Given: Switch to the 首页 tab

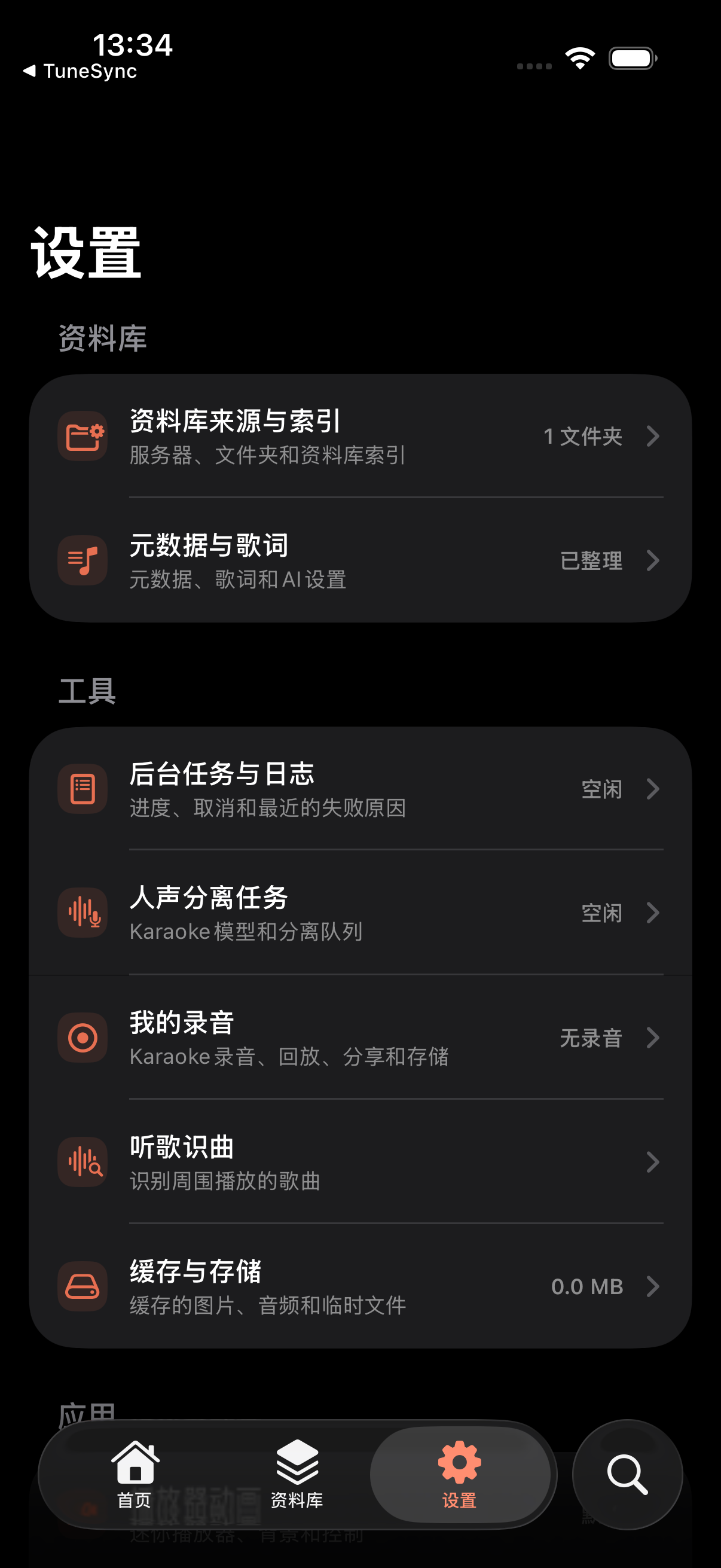Looking at the screenshot, I should 135,1474.
